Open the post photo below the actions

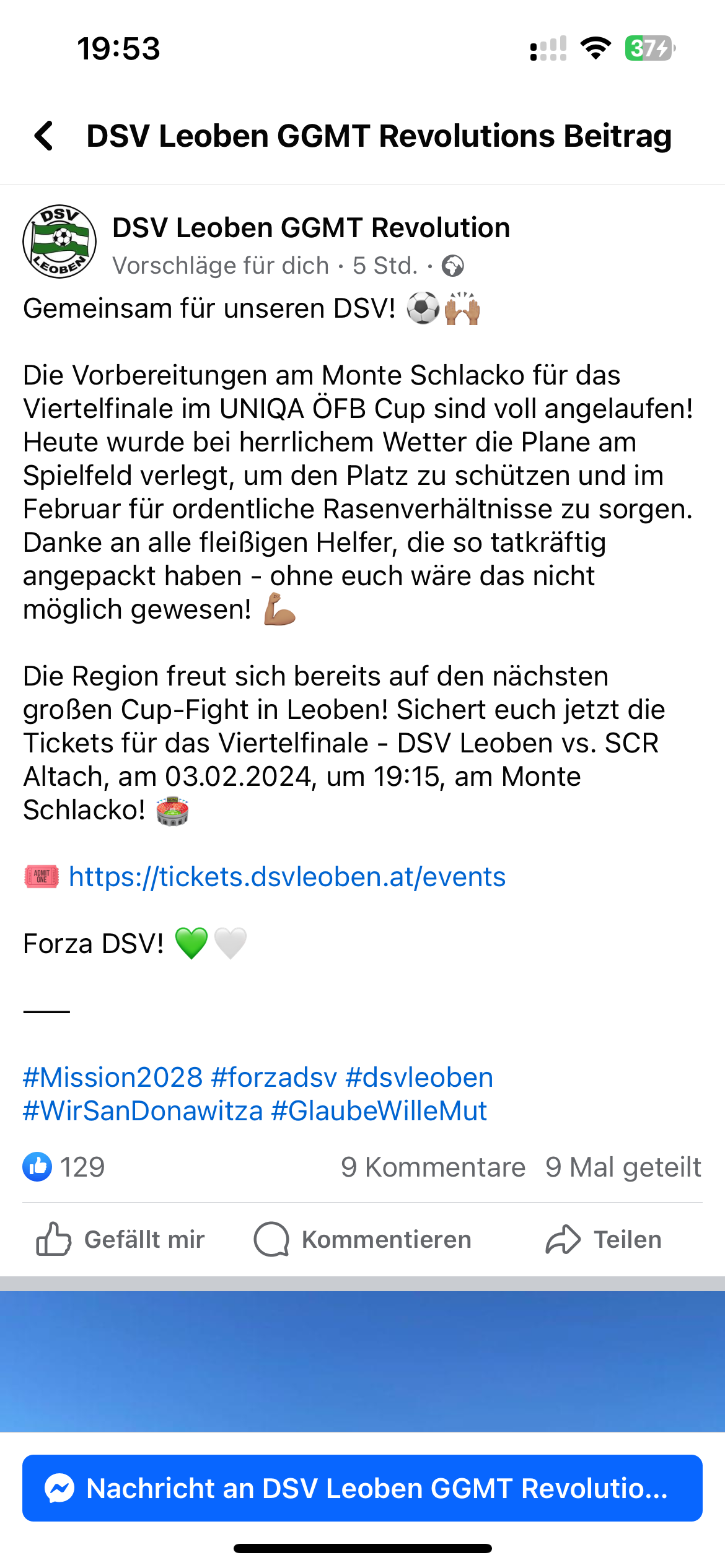click(362, 1361)
